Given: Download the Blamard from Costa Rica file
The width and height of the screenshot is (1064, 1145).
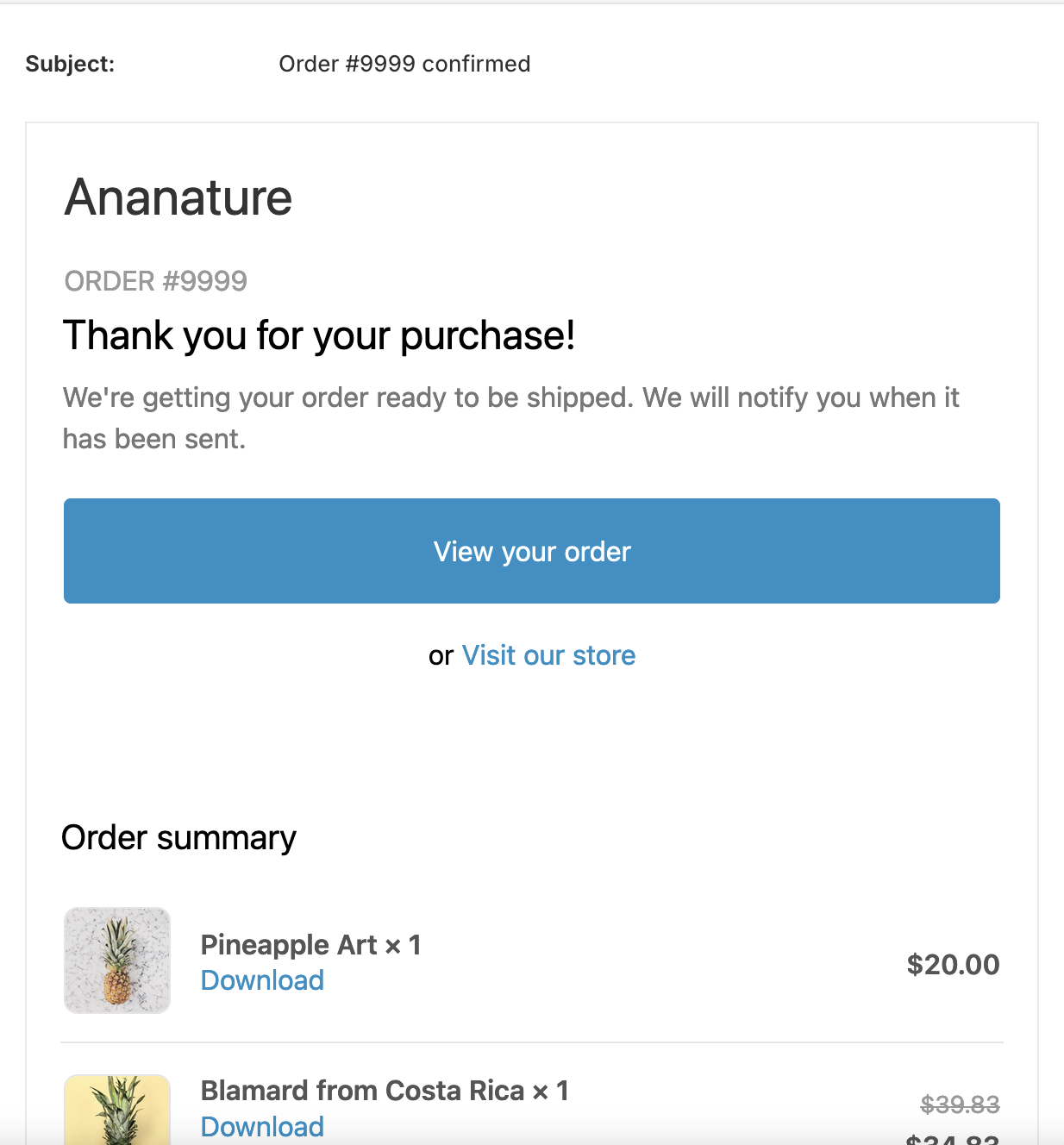Looking at the screenshot, I should (x=262, y=1127).
